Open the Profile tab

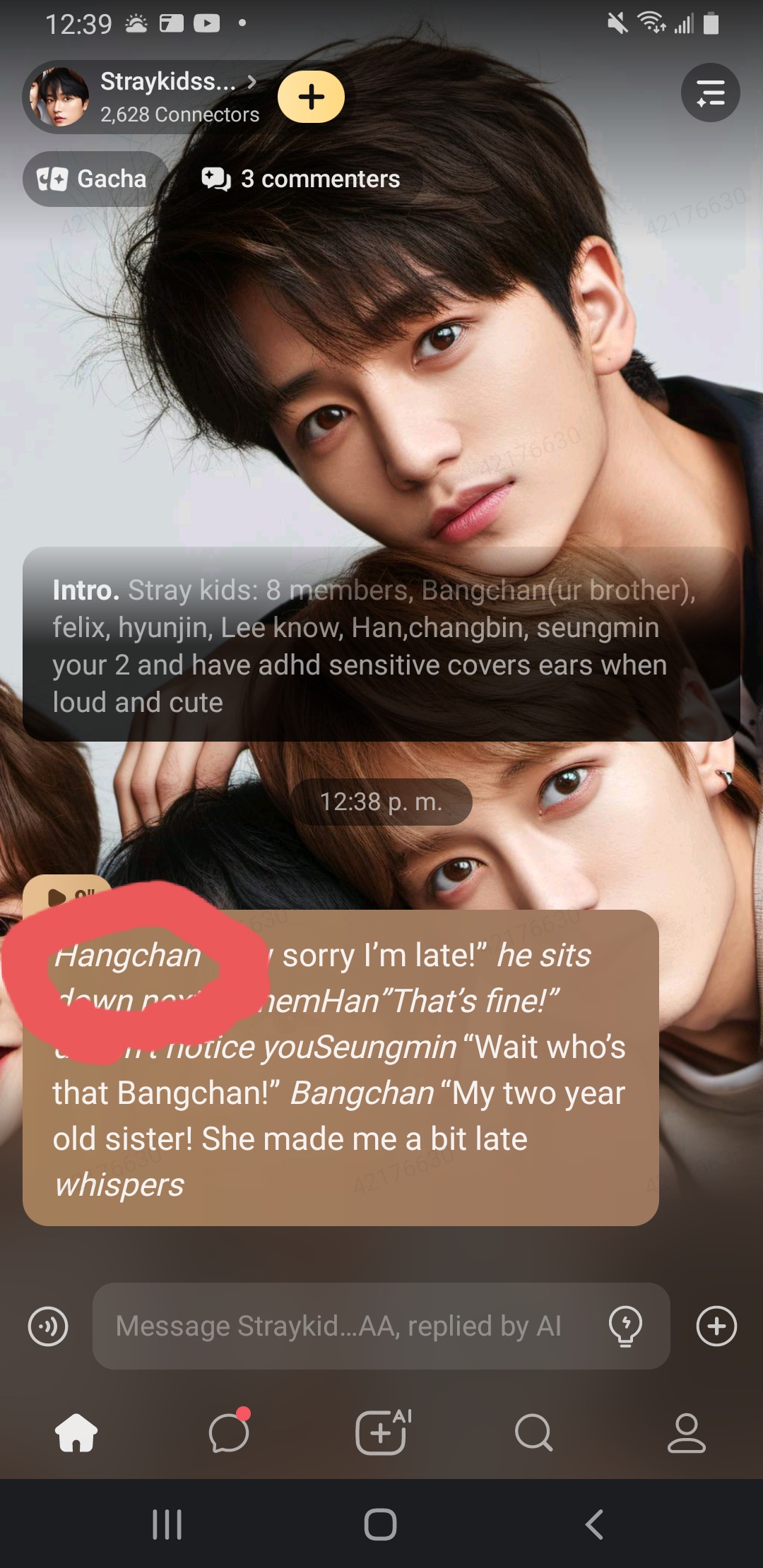tap(686, 1432)
